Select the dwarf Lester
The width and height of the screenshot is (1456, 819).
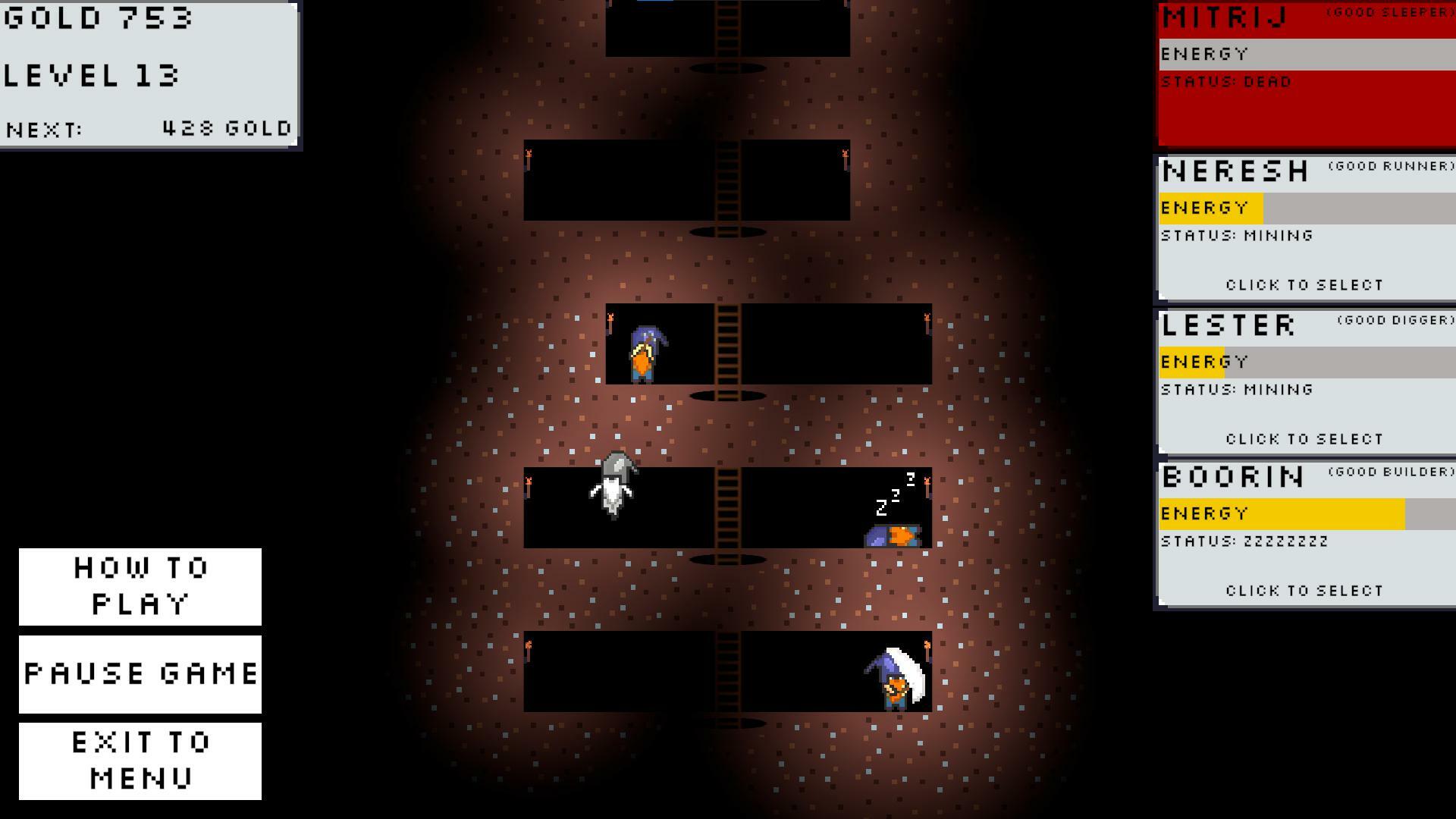click(x=1304, y=439)
